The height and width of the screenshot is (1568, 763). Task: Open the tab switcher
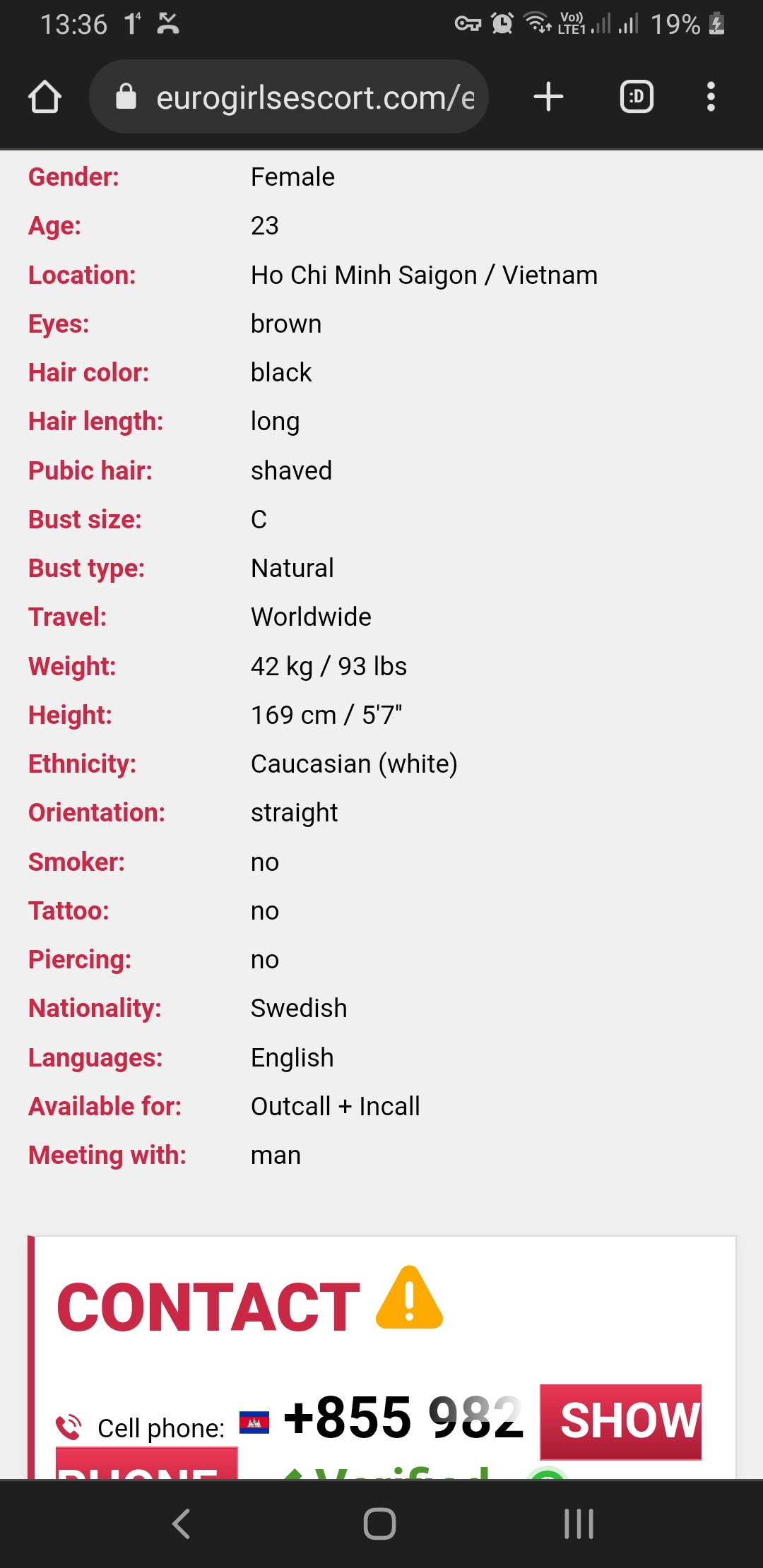tap(637, 97)
